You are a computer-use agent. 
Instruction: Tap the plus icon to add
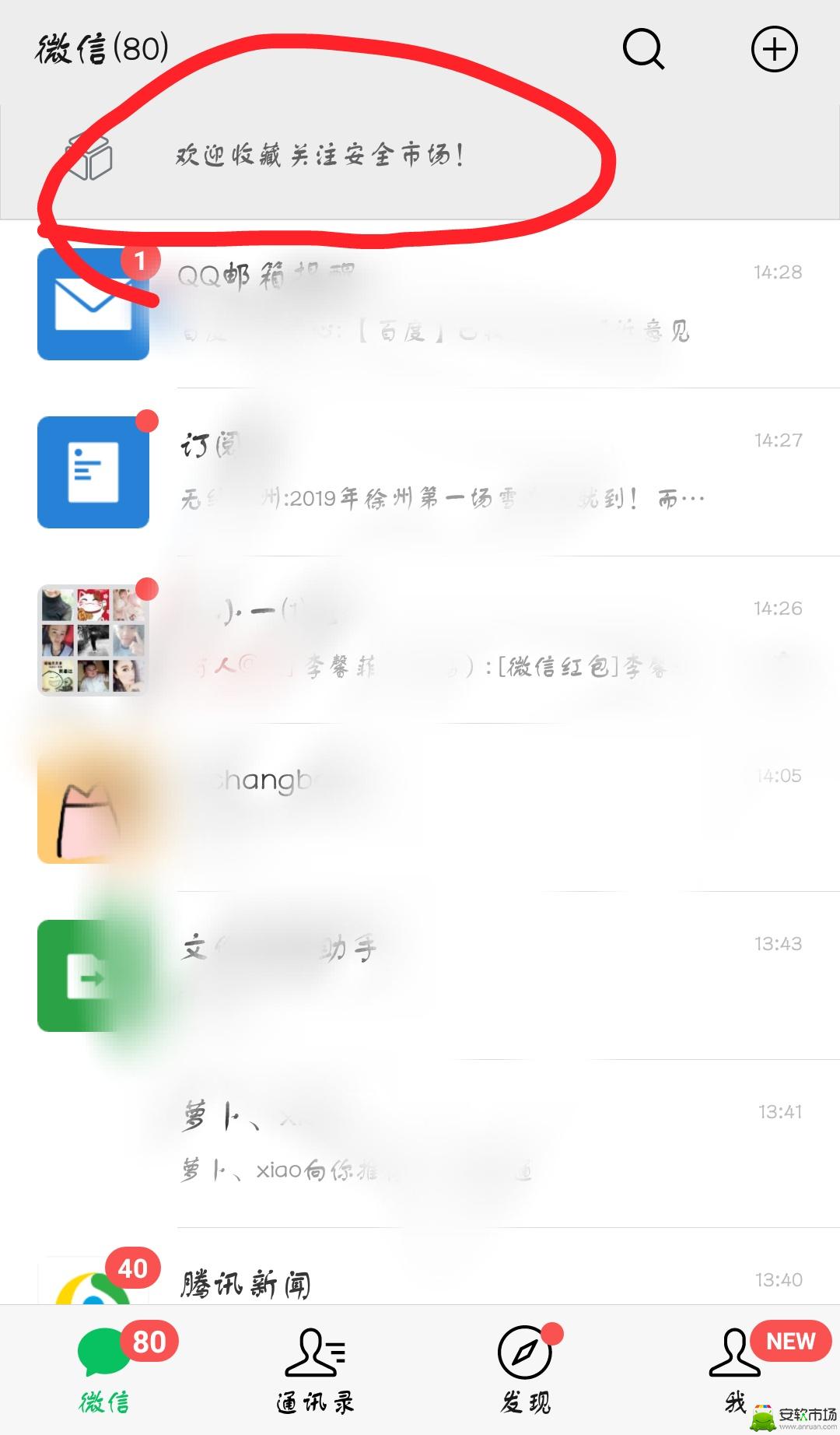pyautogui.click(x=774, y=50)
